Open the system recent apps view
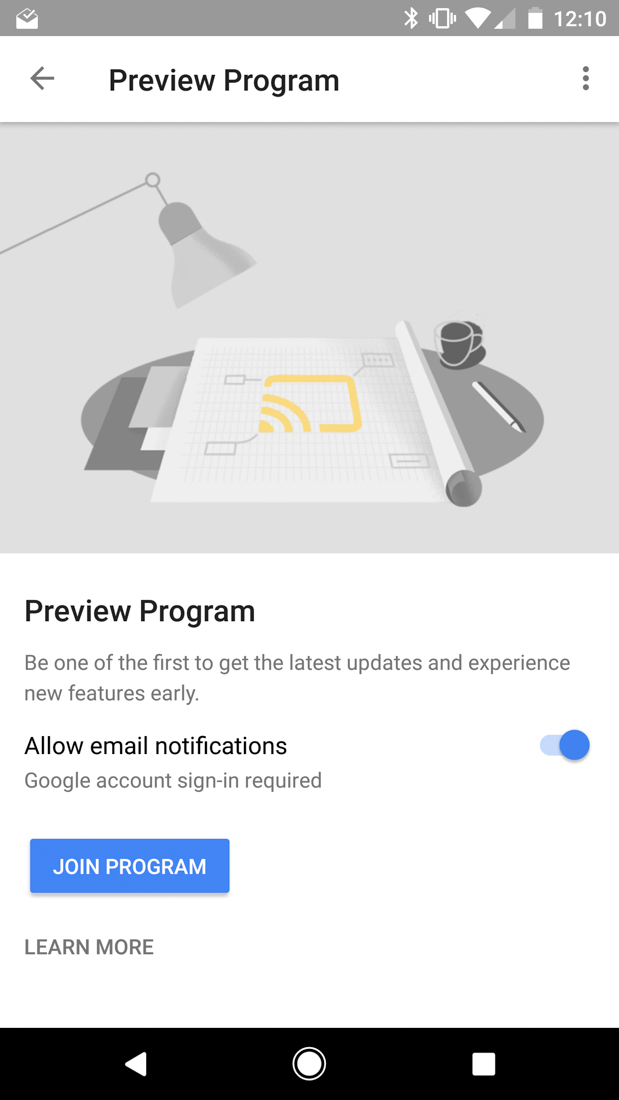 point(483,1064)
